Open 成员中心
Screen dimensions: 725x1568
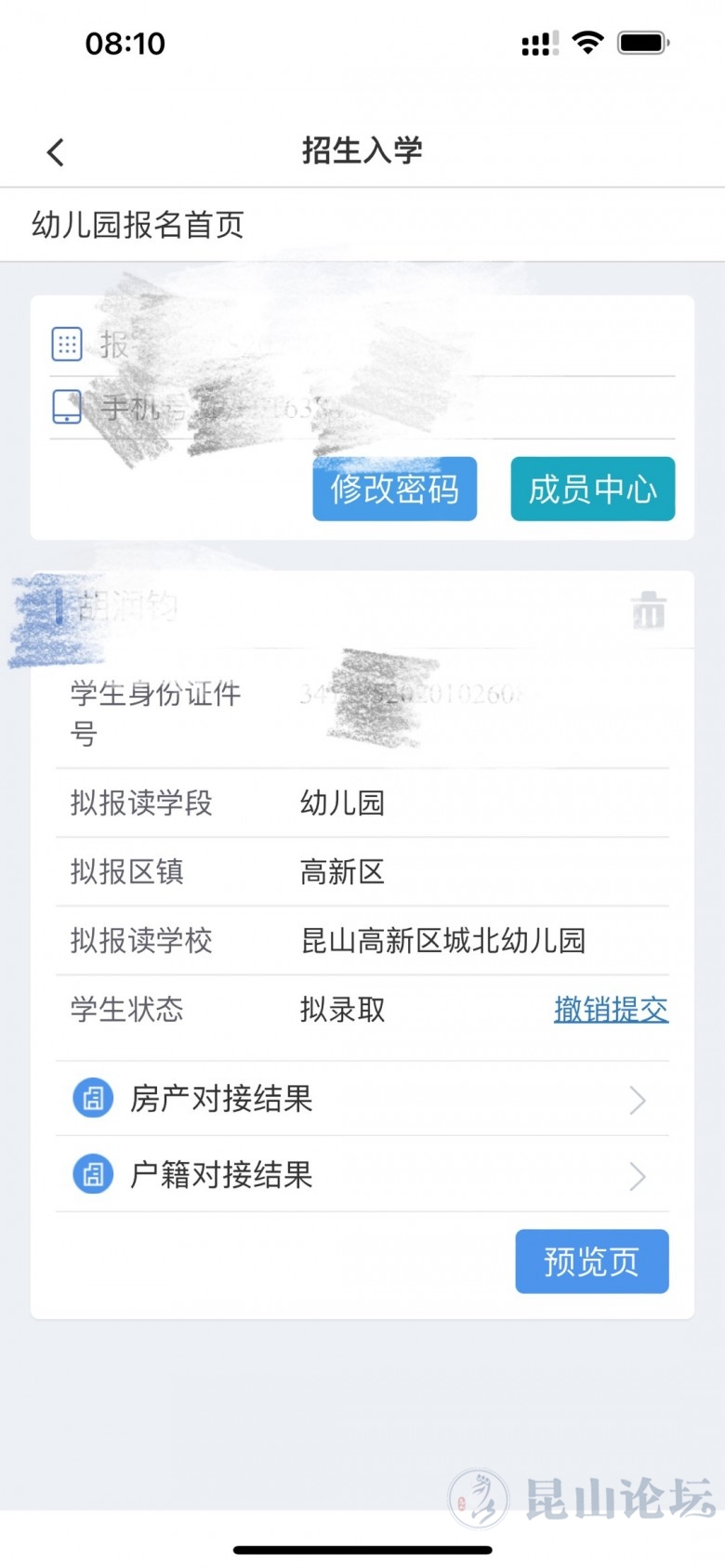click(592, 489)
